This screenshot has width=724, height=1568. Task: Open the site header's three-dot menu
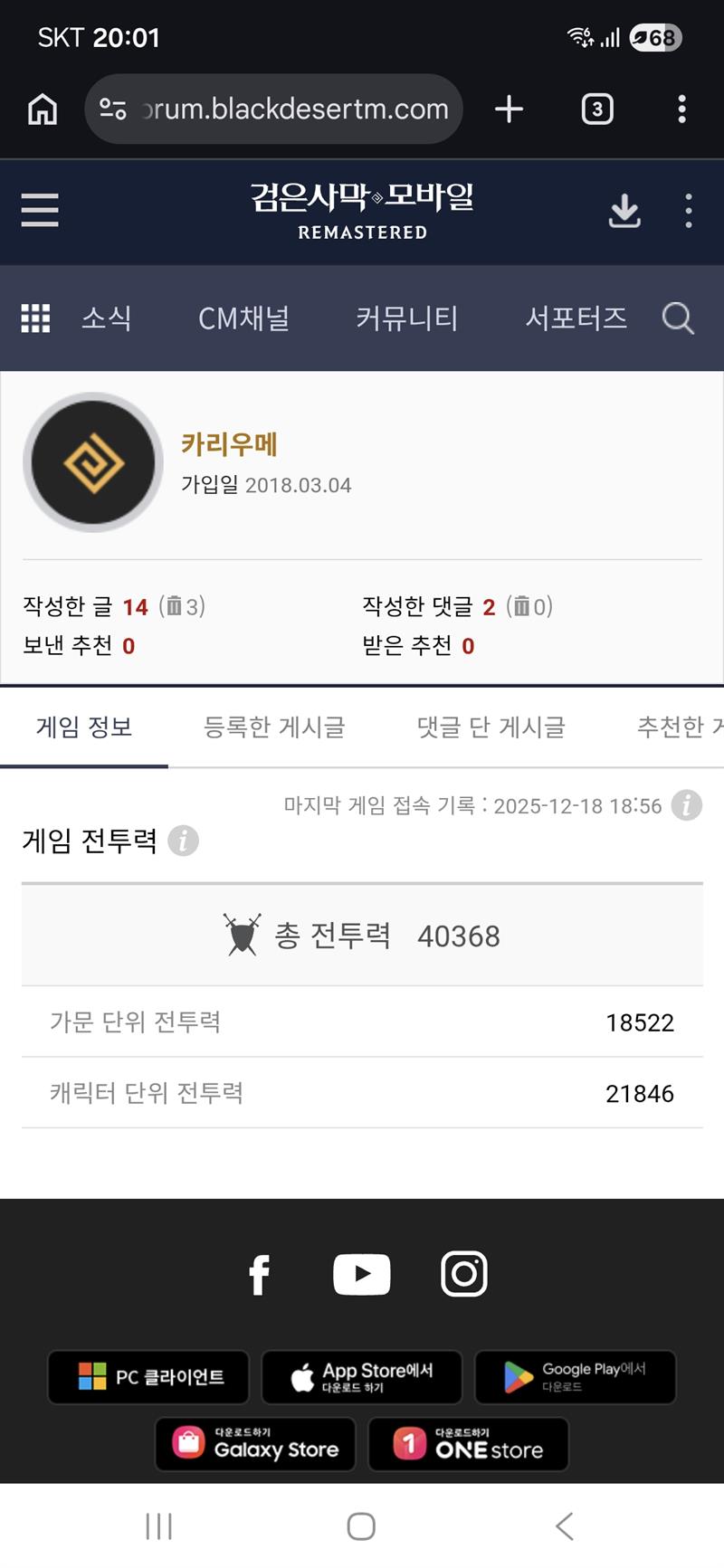[689, 211]
